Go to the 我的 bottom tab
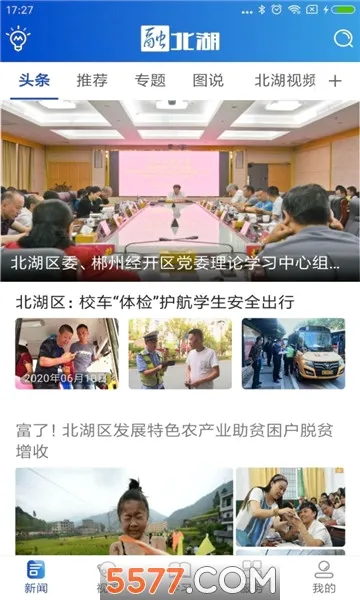 tap(324, 577)
